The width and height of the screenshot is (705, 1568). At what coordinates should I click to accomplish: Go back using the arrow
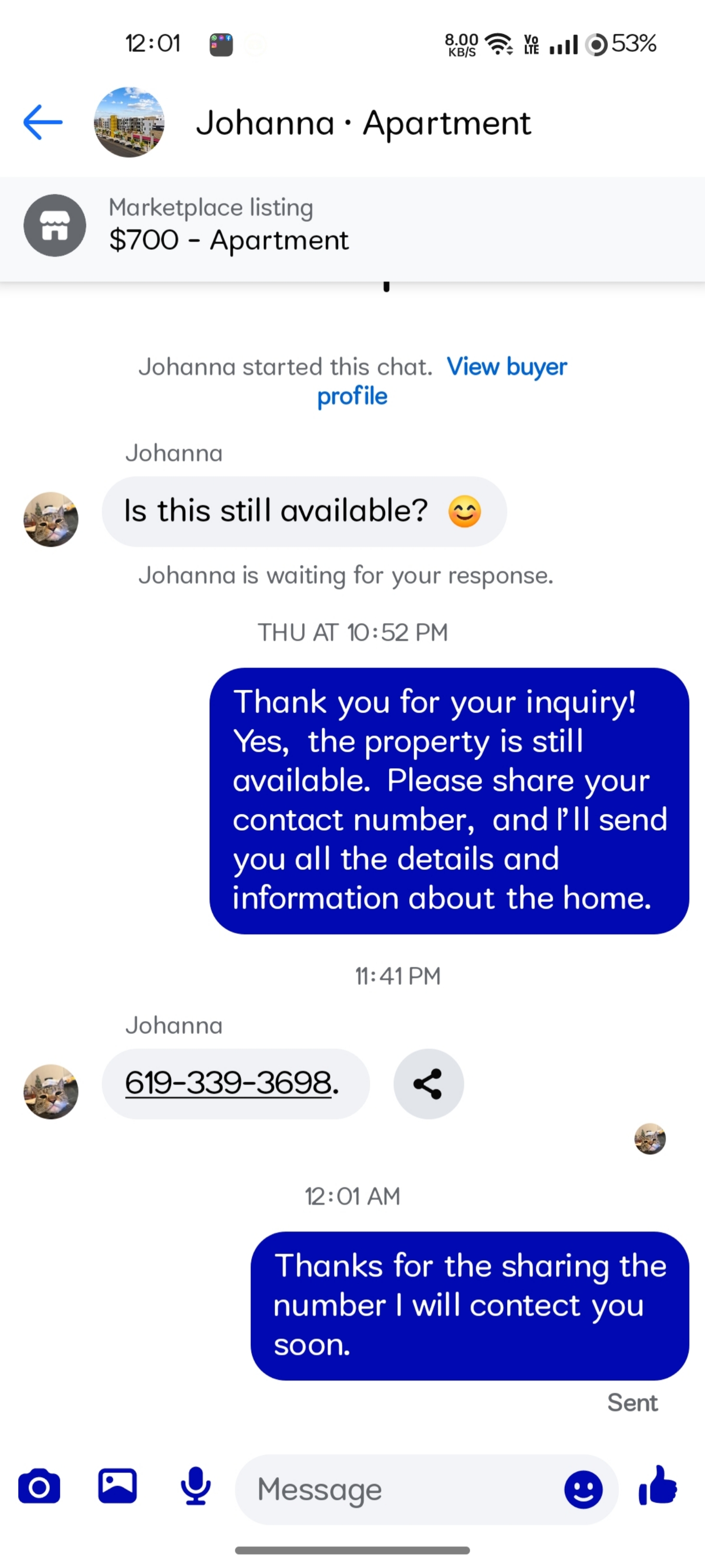pos(43,122)
